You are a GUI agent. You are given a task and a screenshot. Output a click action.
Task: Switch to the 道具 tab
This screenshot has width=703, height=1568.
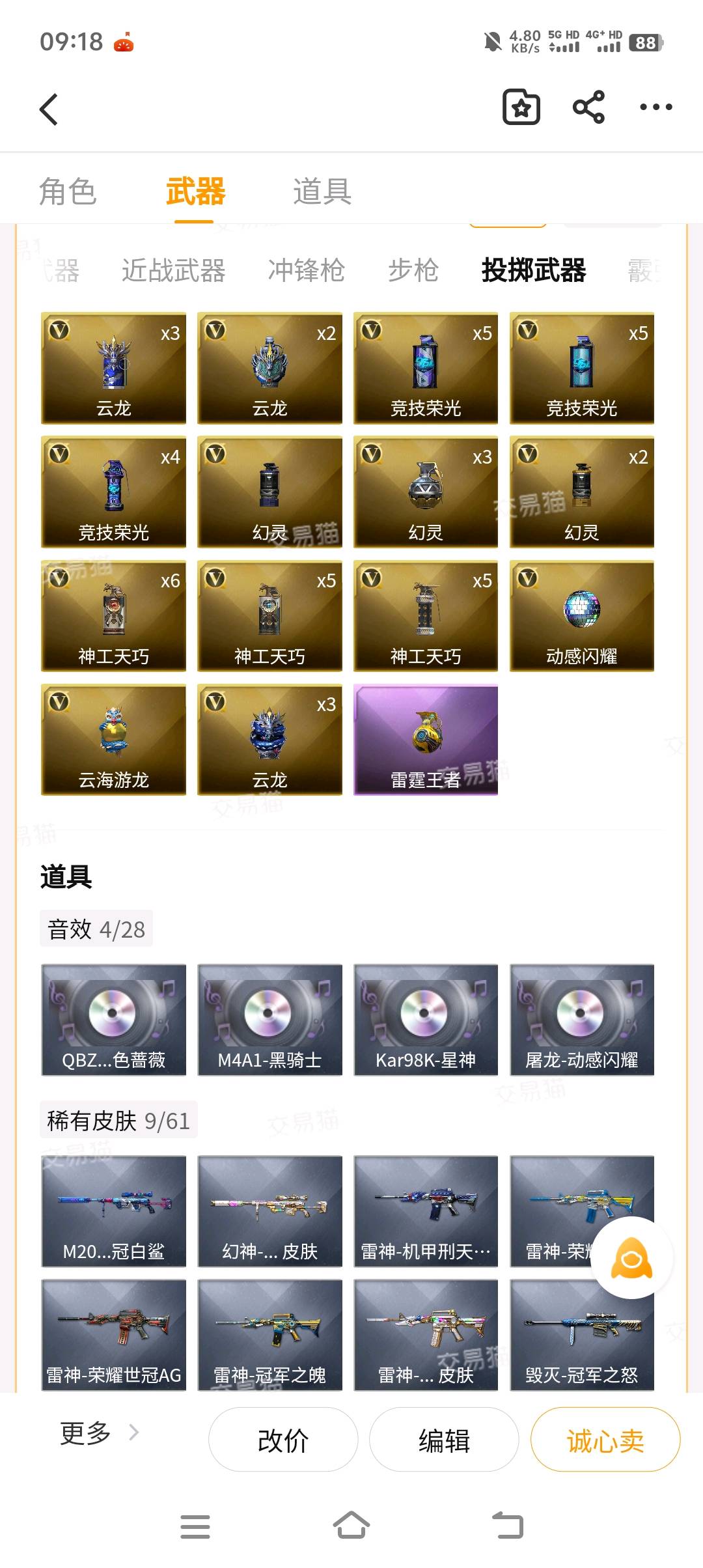tap(322, 191)
